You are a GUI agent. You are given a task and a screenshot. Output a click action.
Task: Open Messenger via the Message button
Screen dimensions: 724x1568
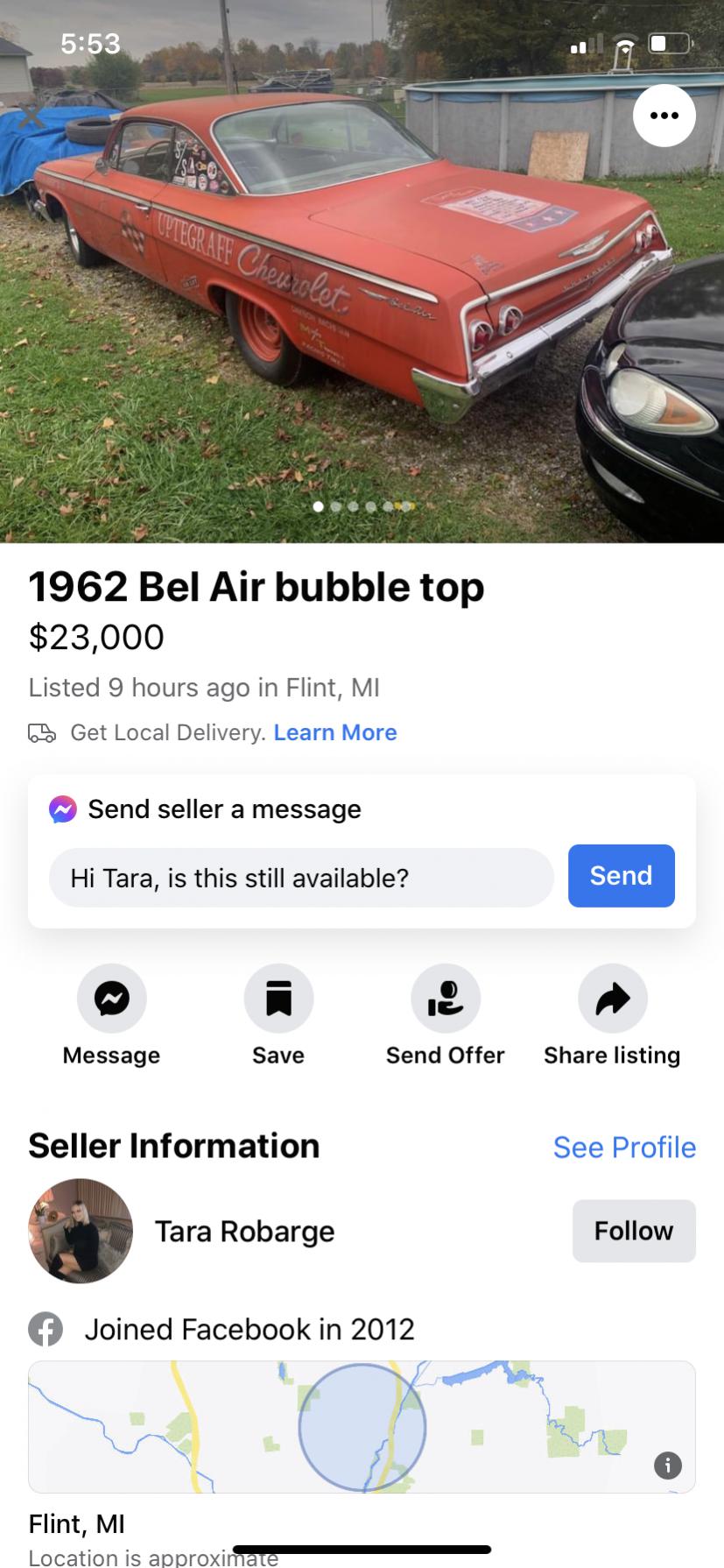coord(111,999)
